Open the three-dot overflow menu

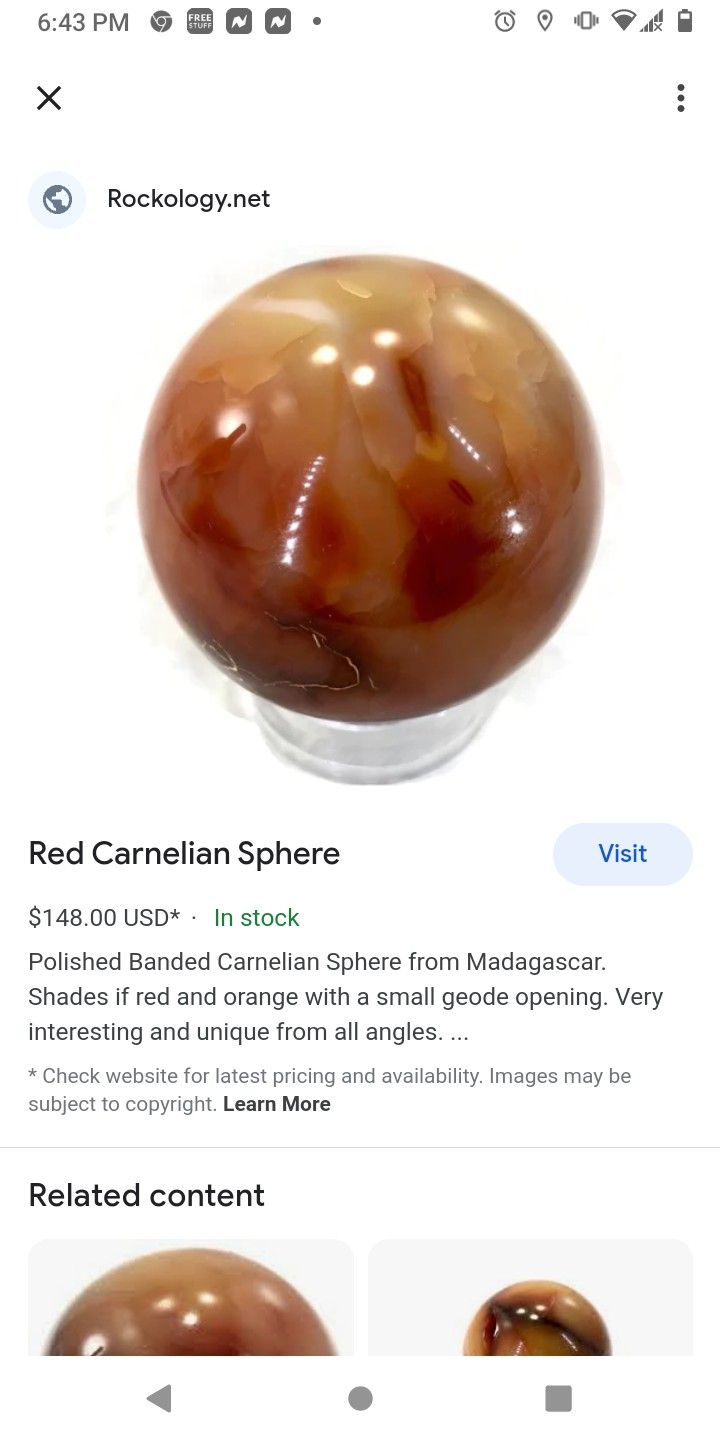[x=680, y=97]
